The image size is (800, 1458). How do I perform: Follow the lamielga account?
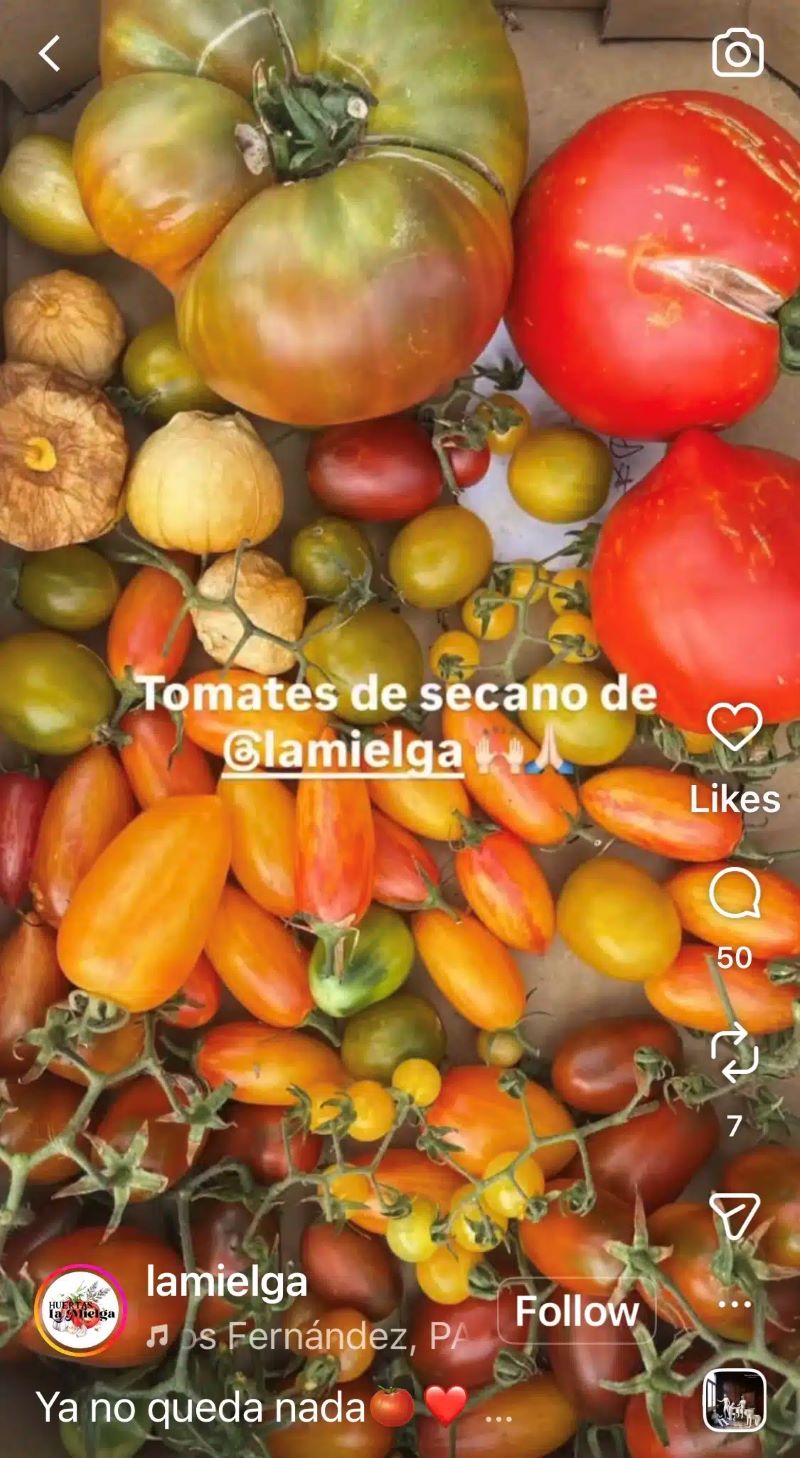(576, 1311)
